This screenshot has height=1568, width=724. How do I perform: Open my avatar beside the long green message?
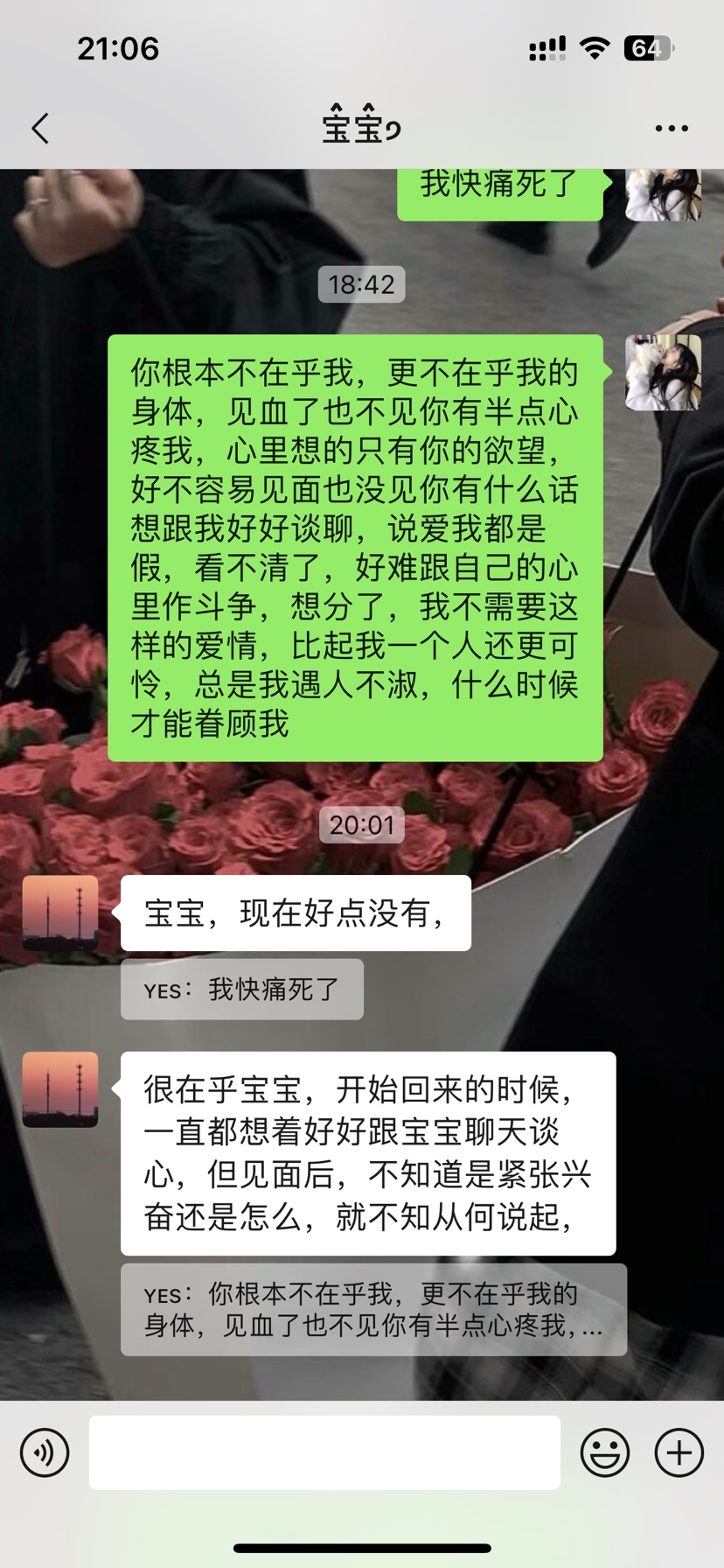click(663, 373)
